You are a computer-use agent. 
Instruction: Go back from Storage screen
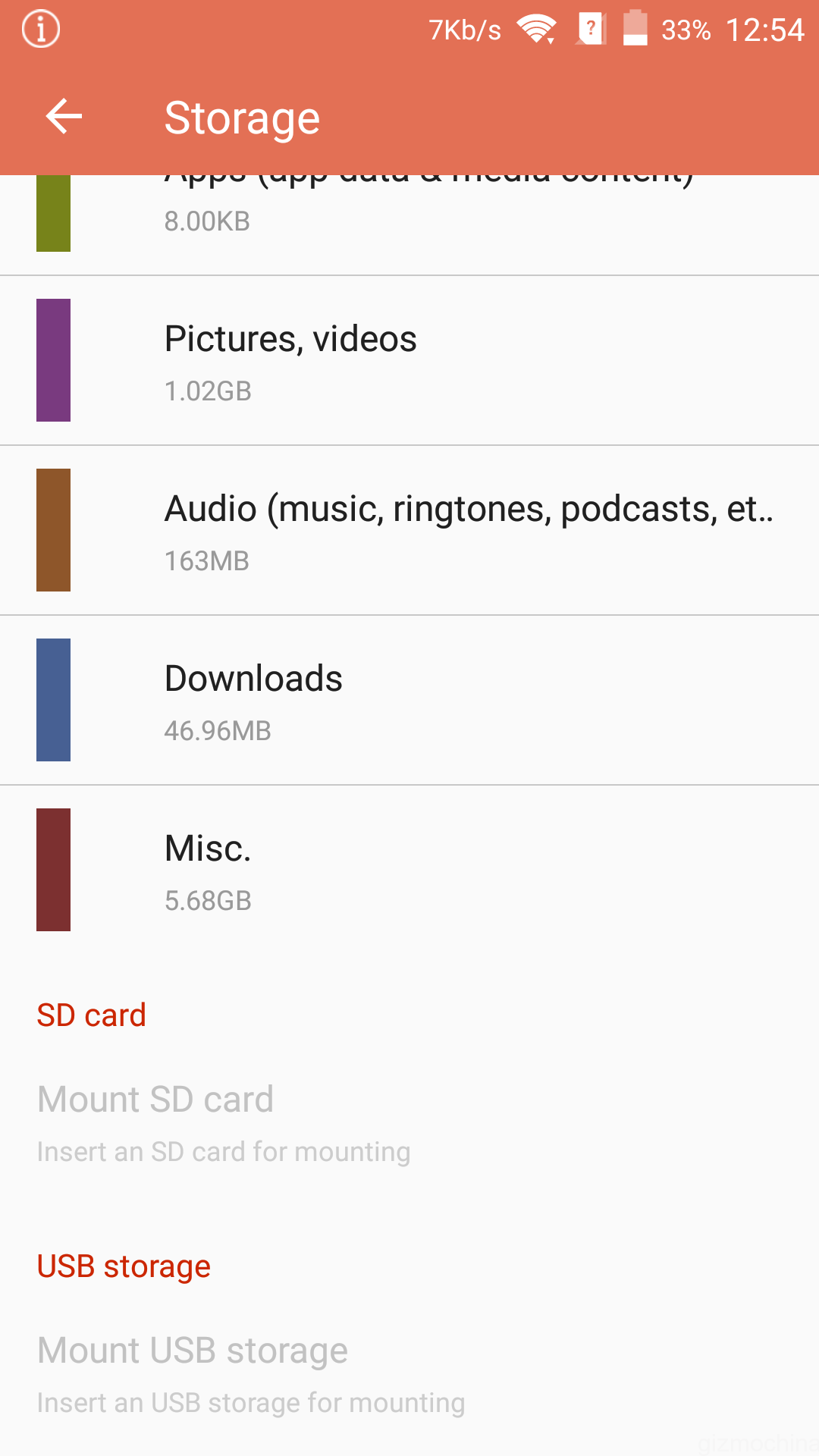tap(64, 117)
